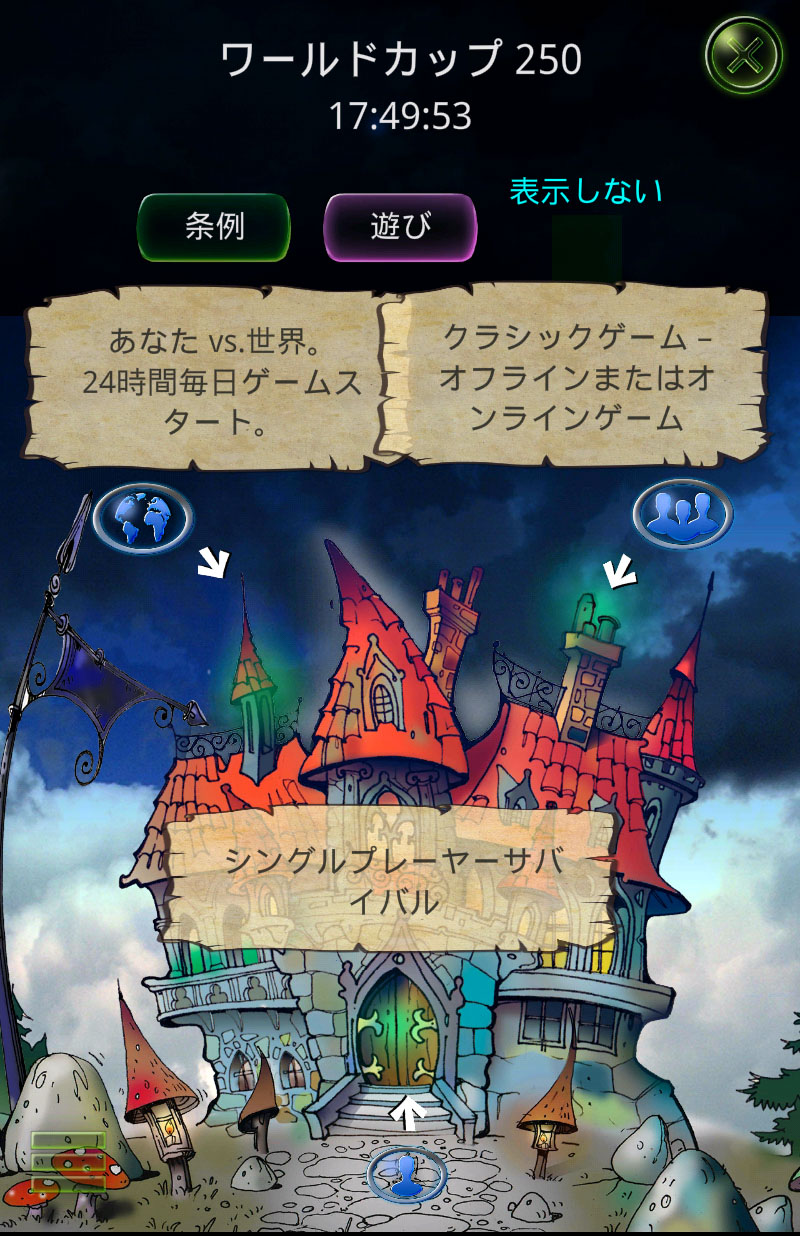800x1236 pixels.
Task: Select 表示しない to hide tips
Action: [x=586, y=191]
